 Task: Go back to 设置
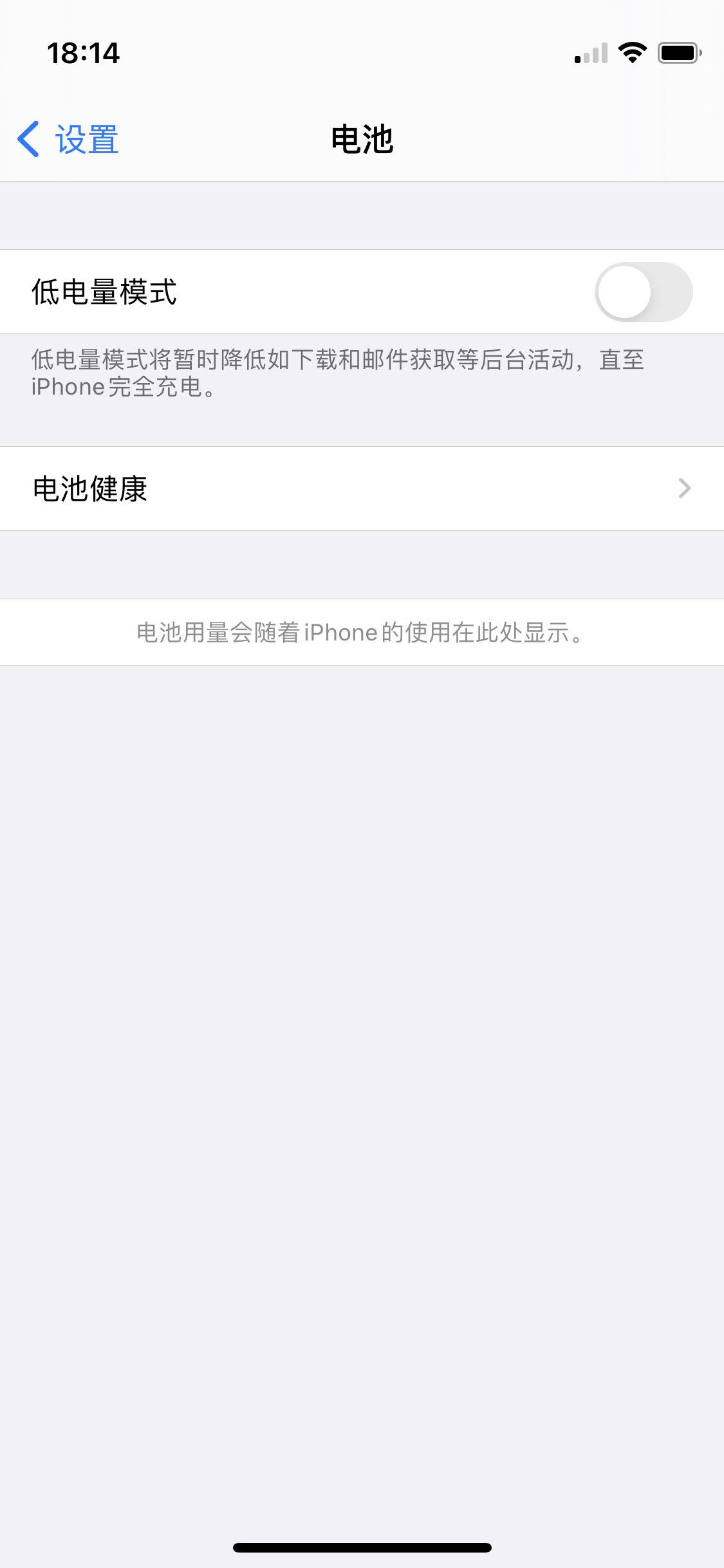pyautogui.click(x=68, y=139)
